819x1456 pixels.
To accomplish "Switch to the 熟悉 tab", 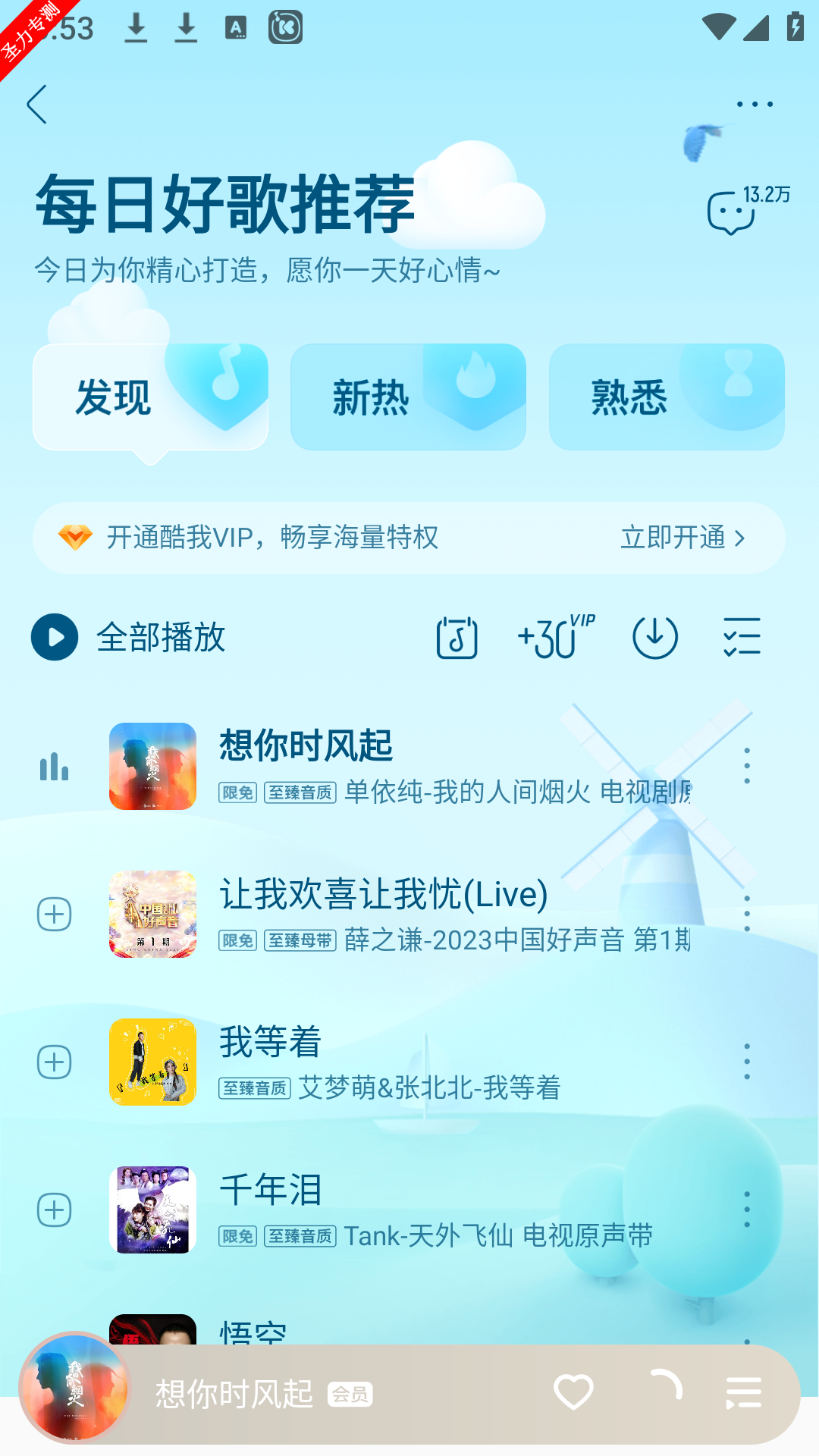I will click(x=666, y=397).
